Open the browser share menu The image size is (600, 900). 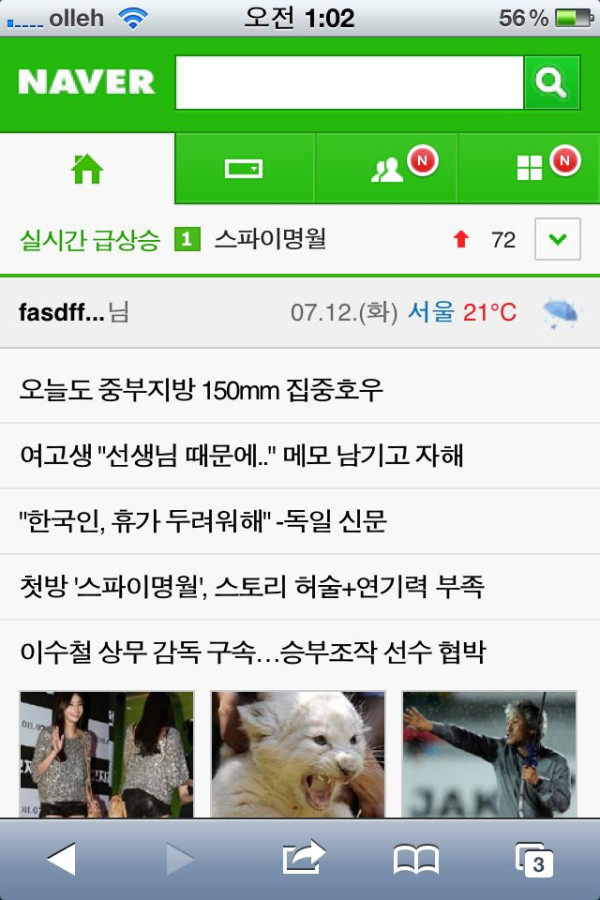tap(304, 859)
